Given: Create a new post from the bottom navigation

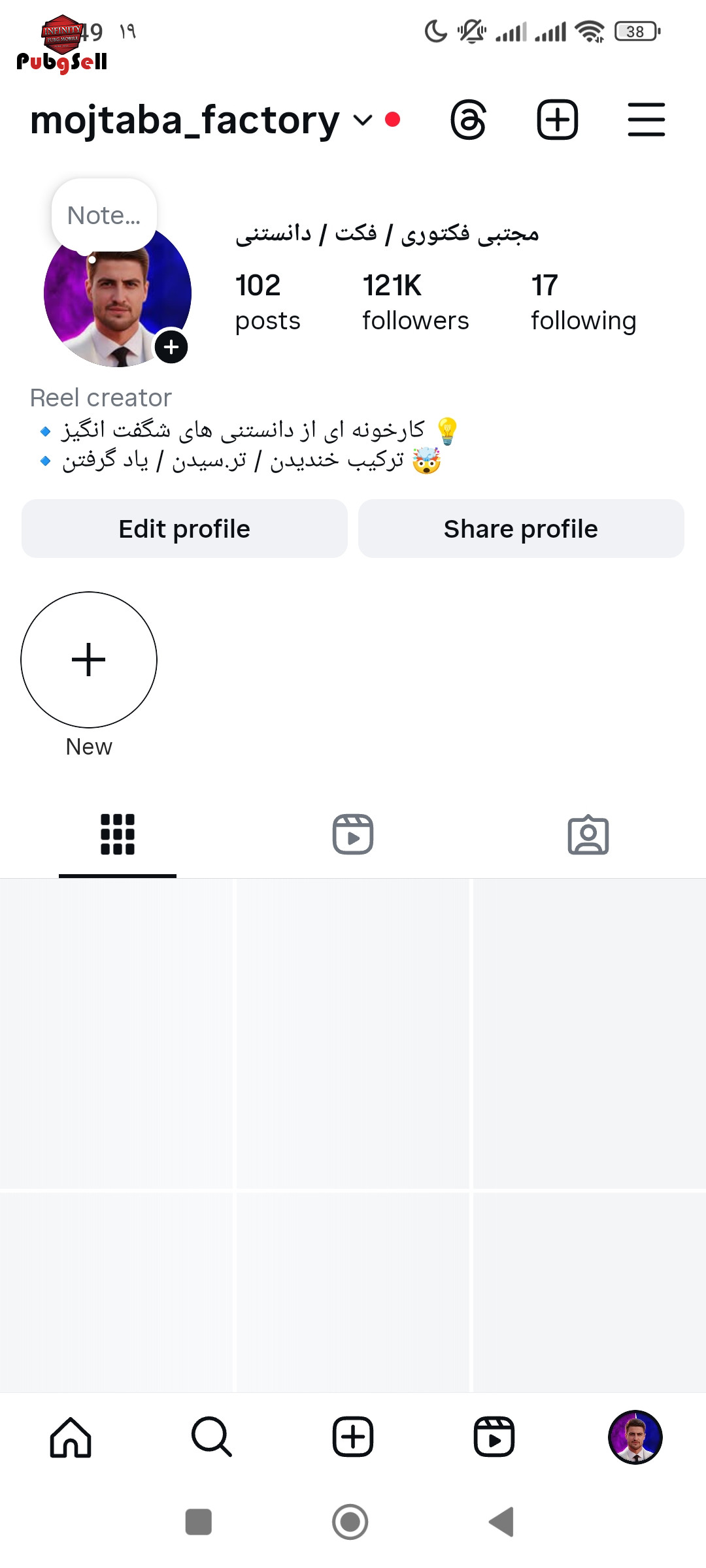Looking at the screenshot, I should 353,1437.
